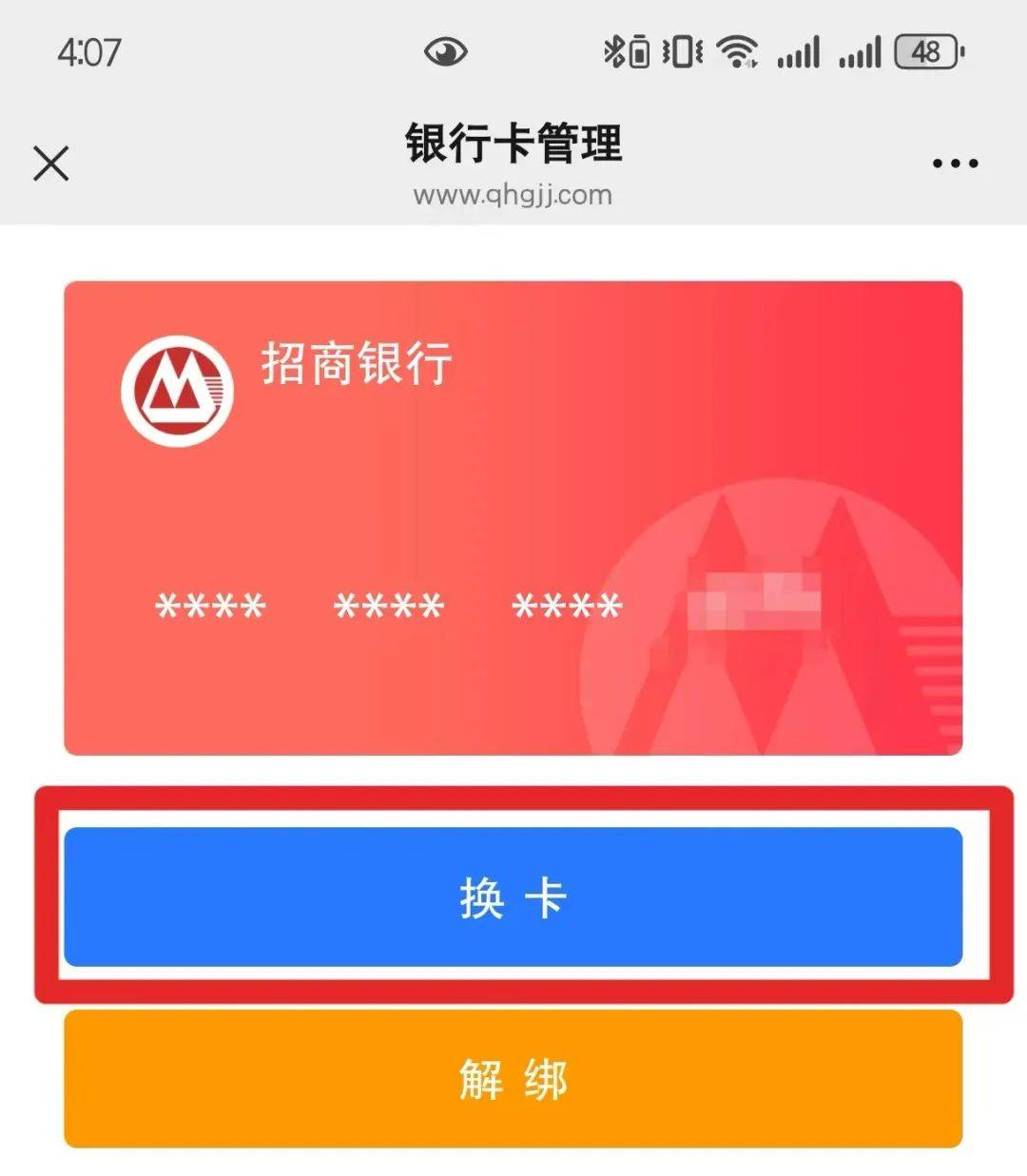1027x1176 pixels.
Task: Tap the blue 换卡 button
Action: tap(513, 896)
